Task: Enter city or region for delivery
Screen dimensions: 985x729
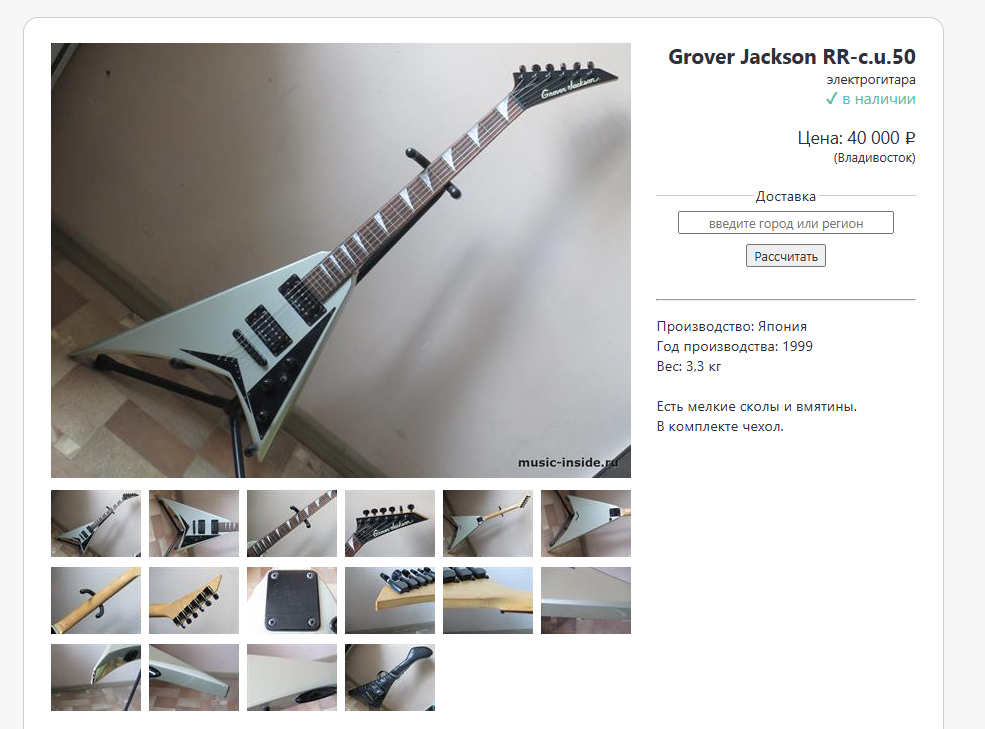Action: click(x=785, y=223)
